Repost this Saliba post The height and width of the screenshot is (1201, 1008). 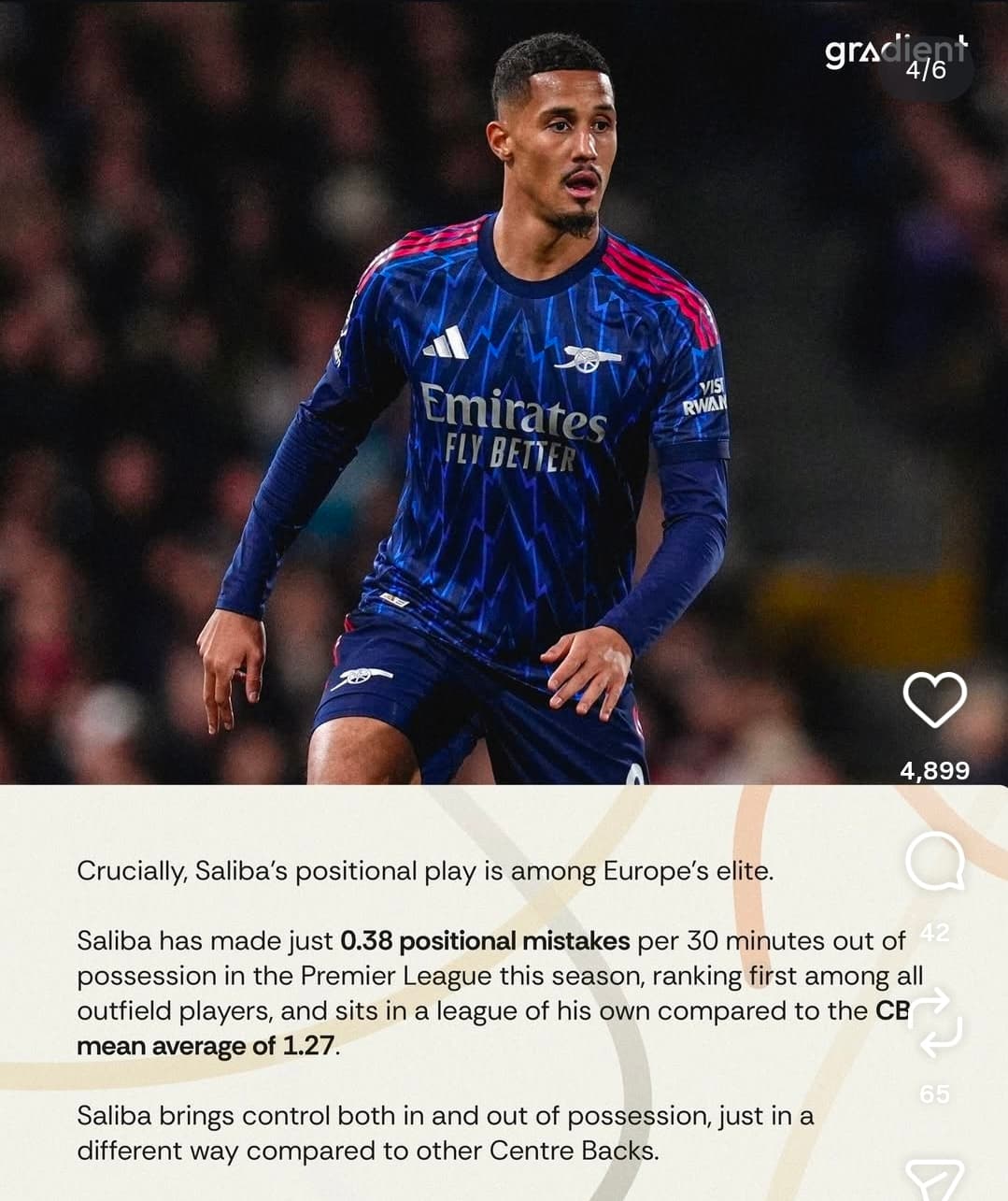click(x=935, y=1023)
